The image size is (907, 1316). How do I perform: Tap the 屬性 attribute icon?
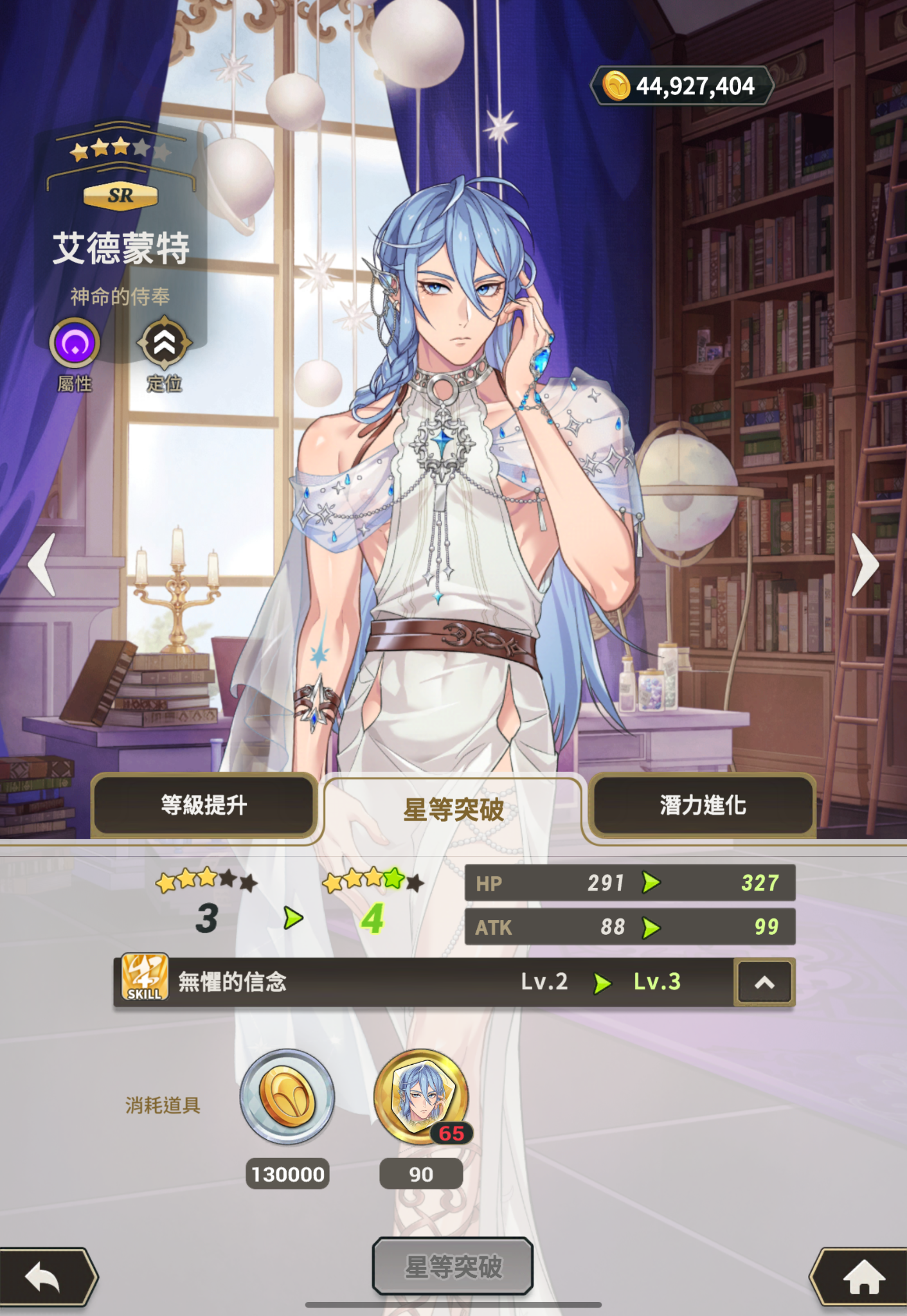pos(75,344)
